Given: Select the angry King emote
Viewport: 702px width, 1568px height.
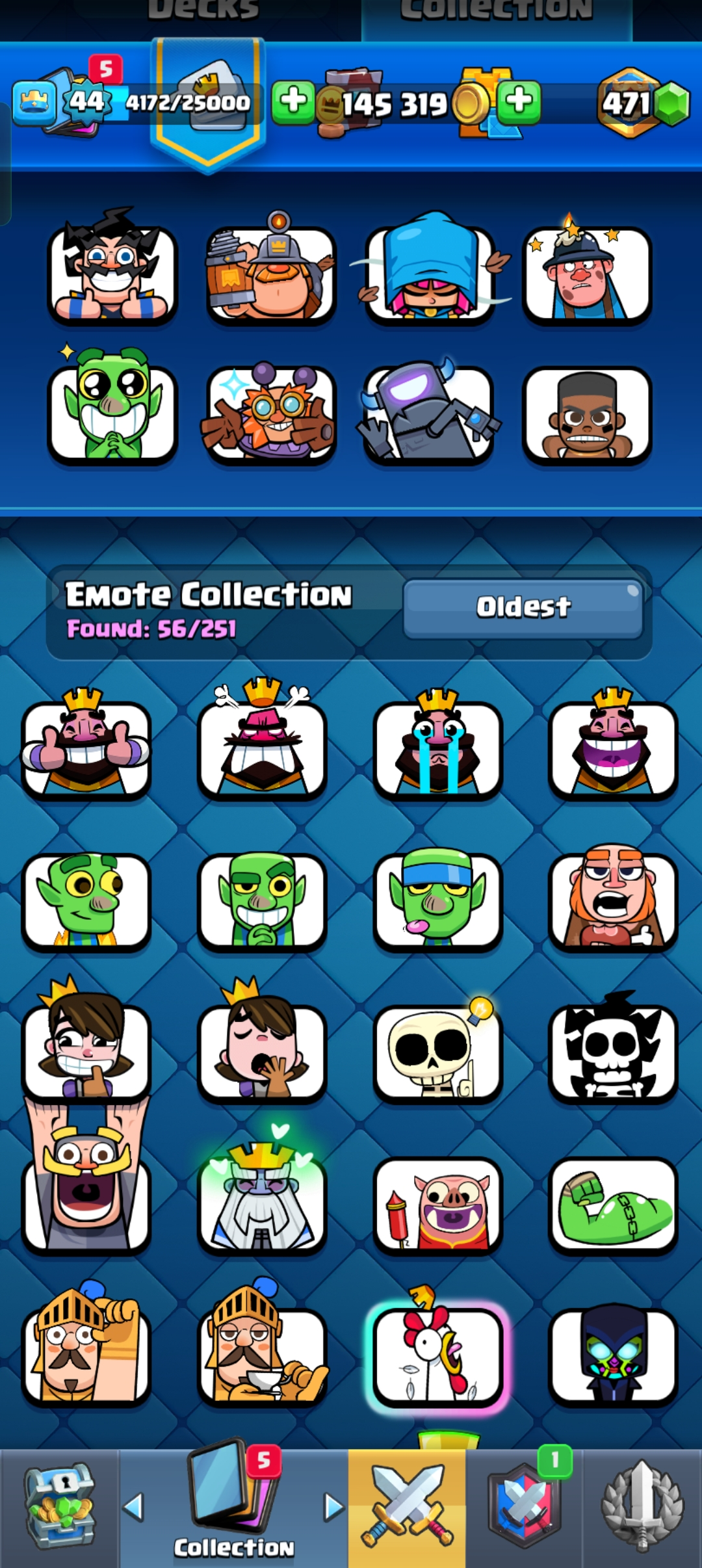Looking at the screenshot, I should pyautogui.click(x=262, y=748).
